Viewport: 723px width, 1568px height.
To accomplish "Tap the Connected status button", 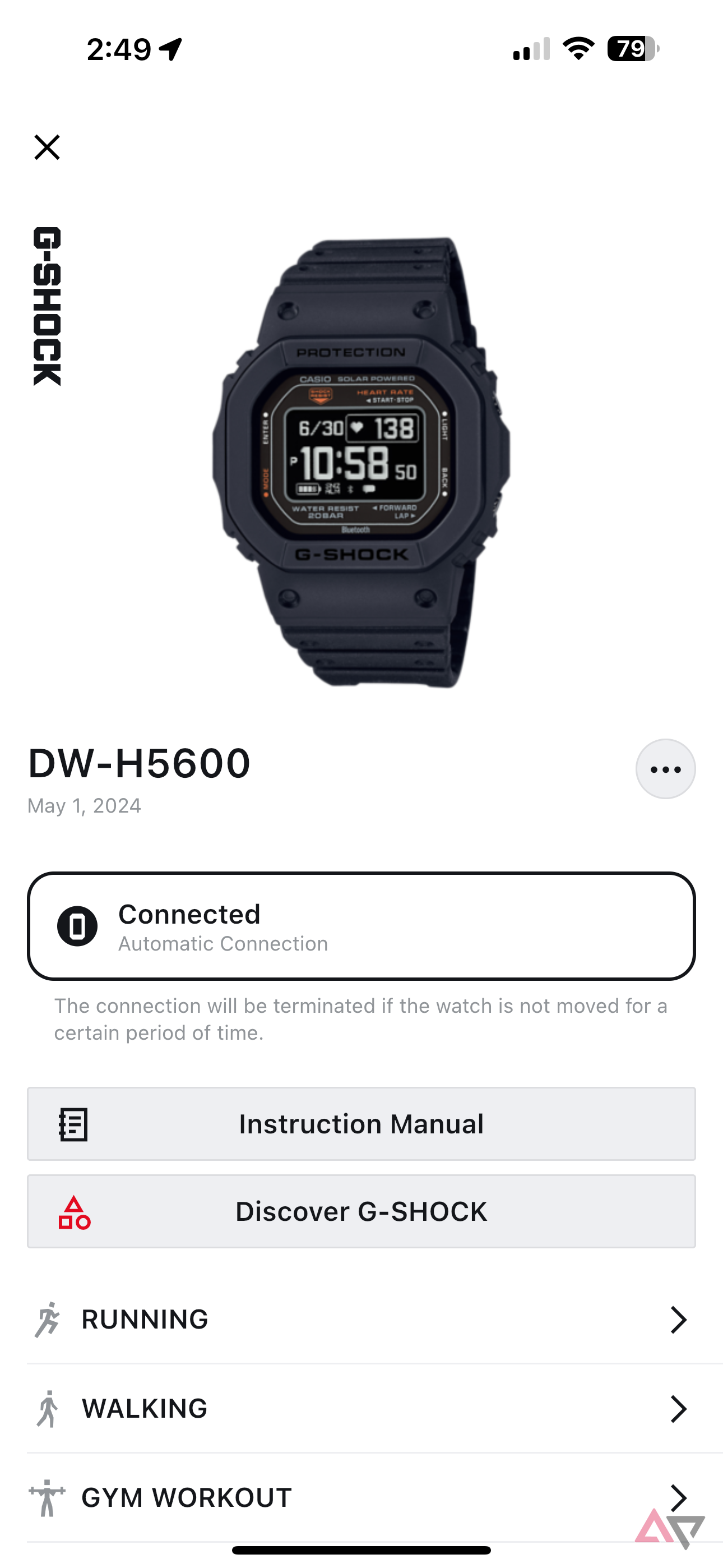I will click(361, 926).
